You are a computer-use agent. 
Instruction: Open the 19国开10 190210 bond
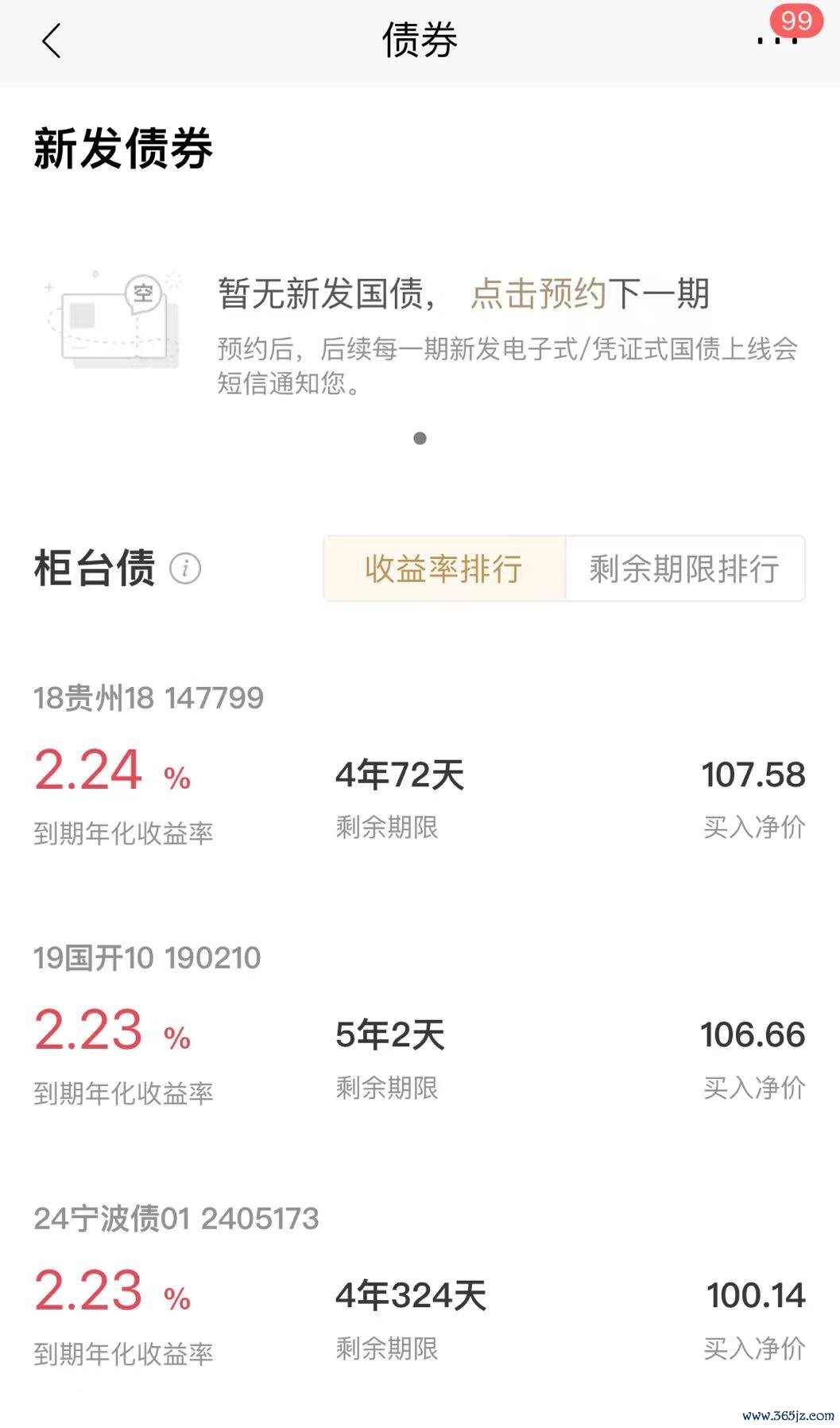pos(420,1025)
